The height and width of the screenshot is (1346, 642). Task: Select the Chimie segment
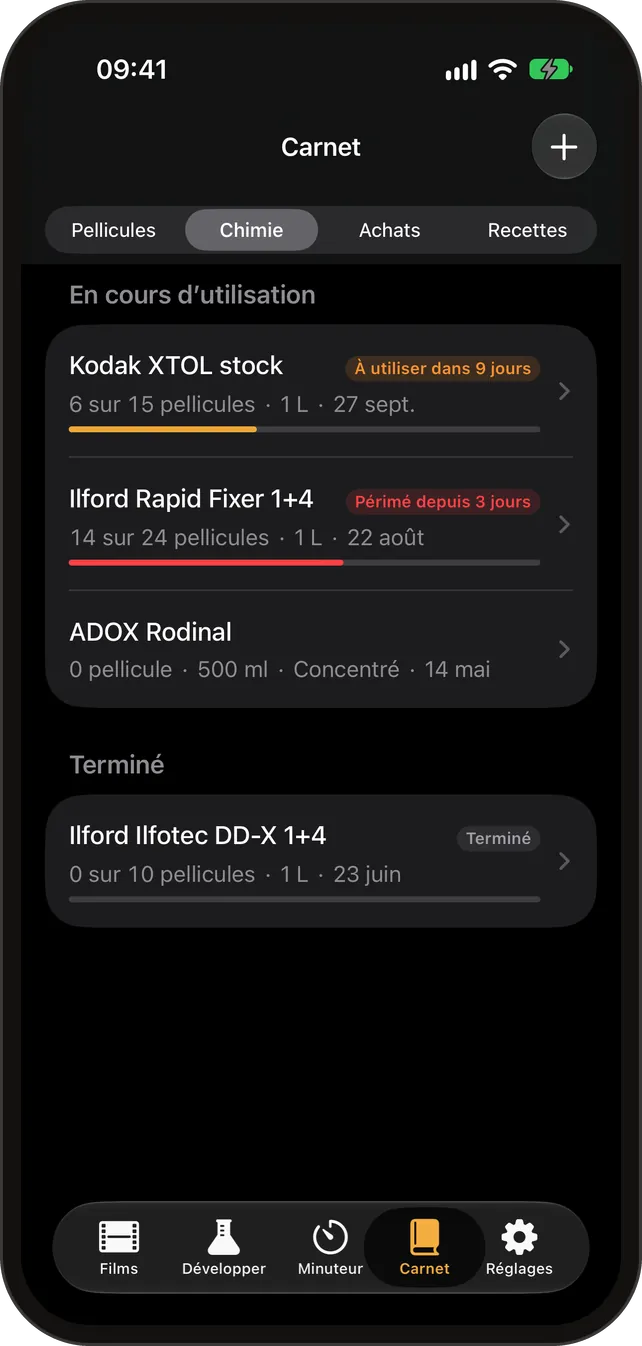pyautogui.click(x=251, y=230)
